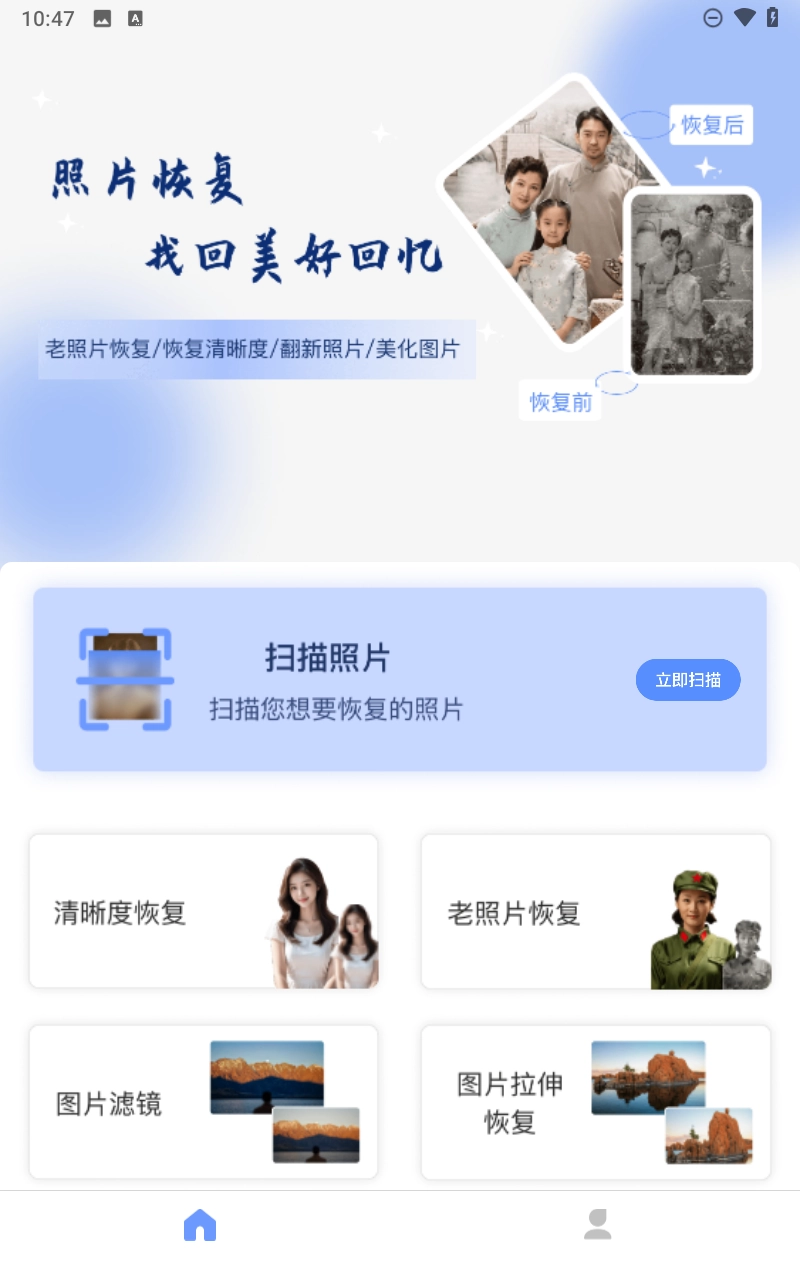This screenshot has height=1280, width=800.
Task: Switch to the profile tab
Action: [598, 1225]
